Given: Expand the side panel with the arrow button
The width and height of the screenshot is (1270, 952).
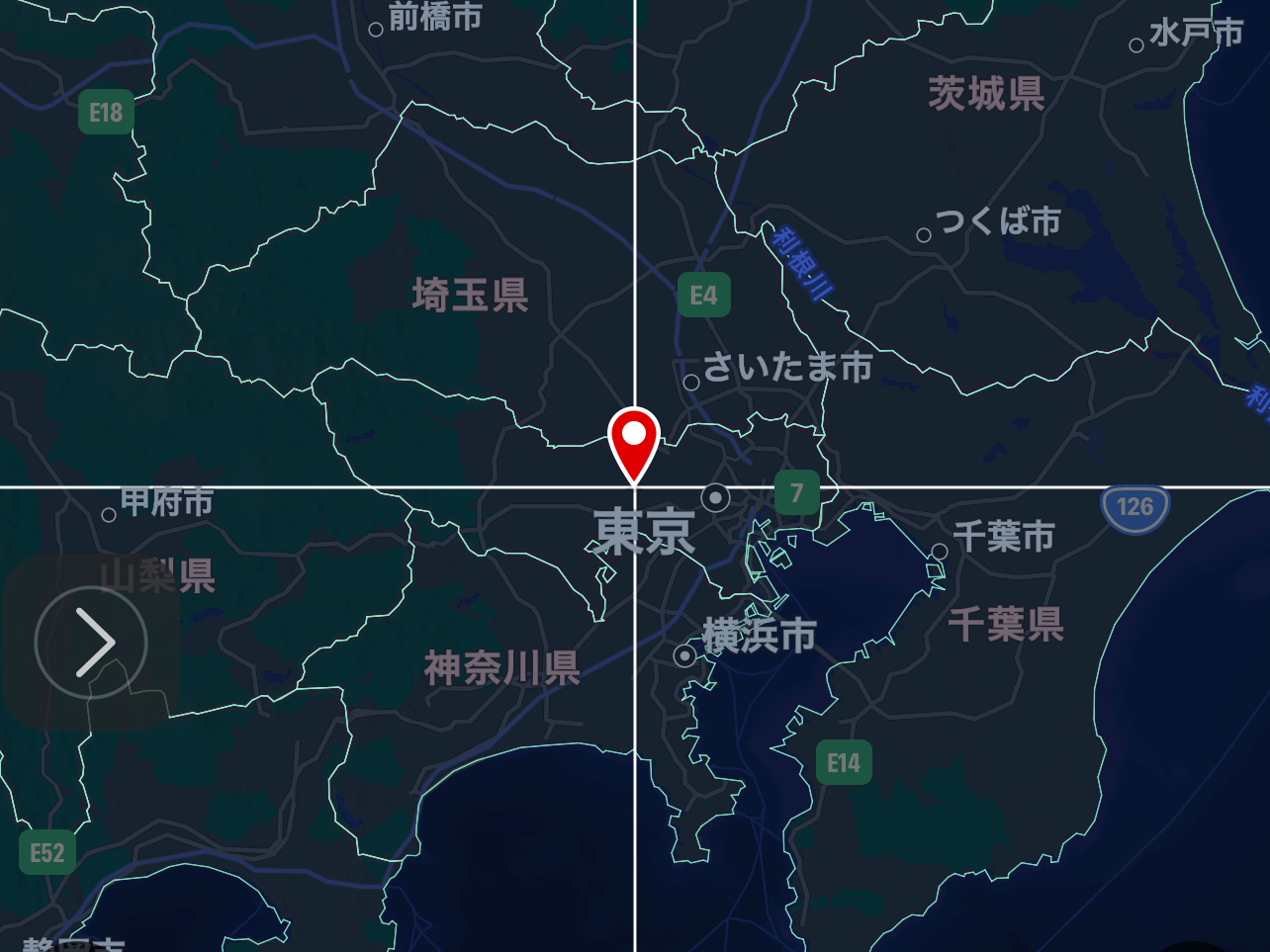Looking at the screenshot, I should [x=90, y=643].
